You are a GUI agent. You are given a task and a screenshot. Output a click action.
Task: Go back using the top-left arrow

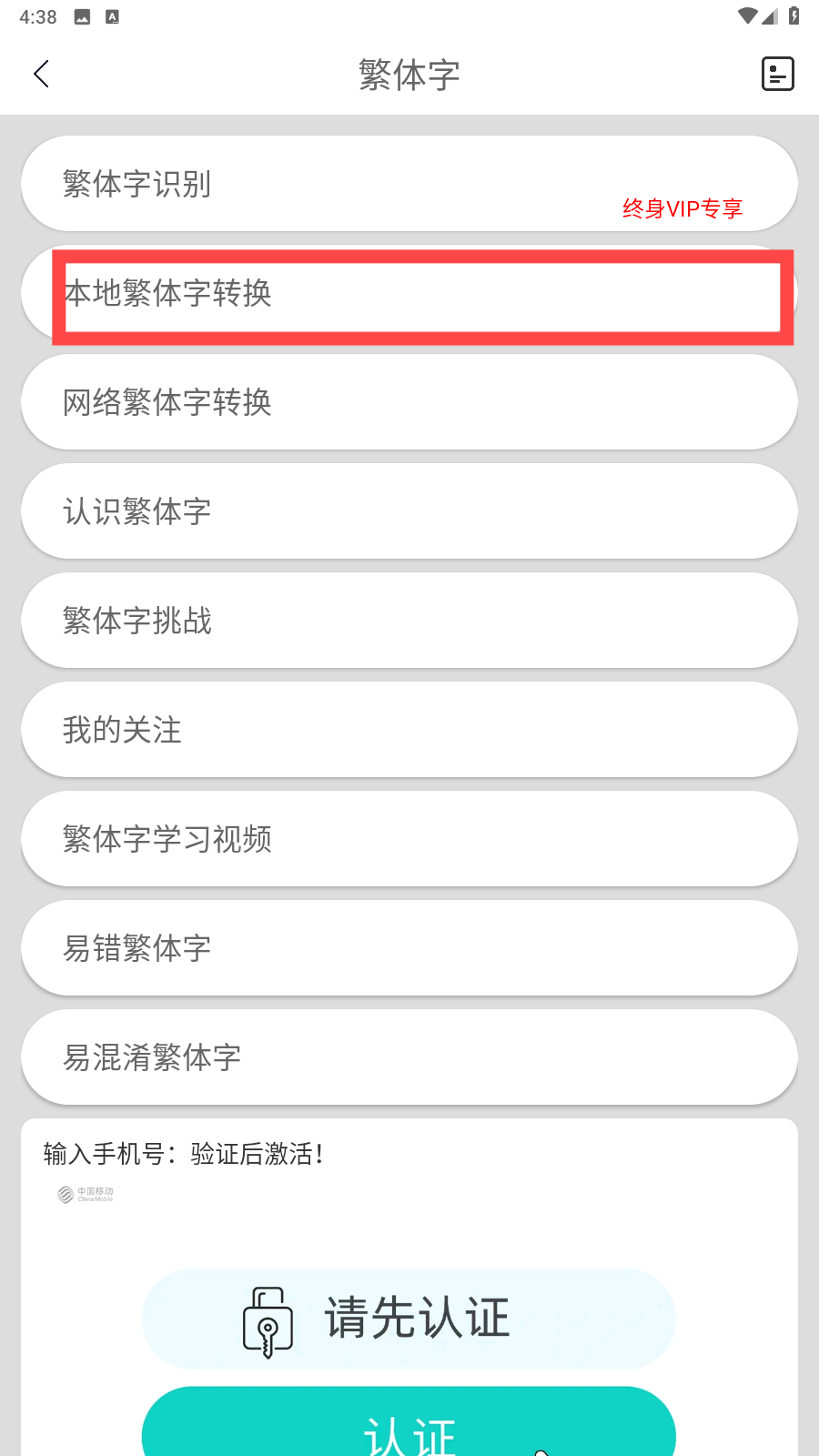(41, 74)
